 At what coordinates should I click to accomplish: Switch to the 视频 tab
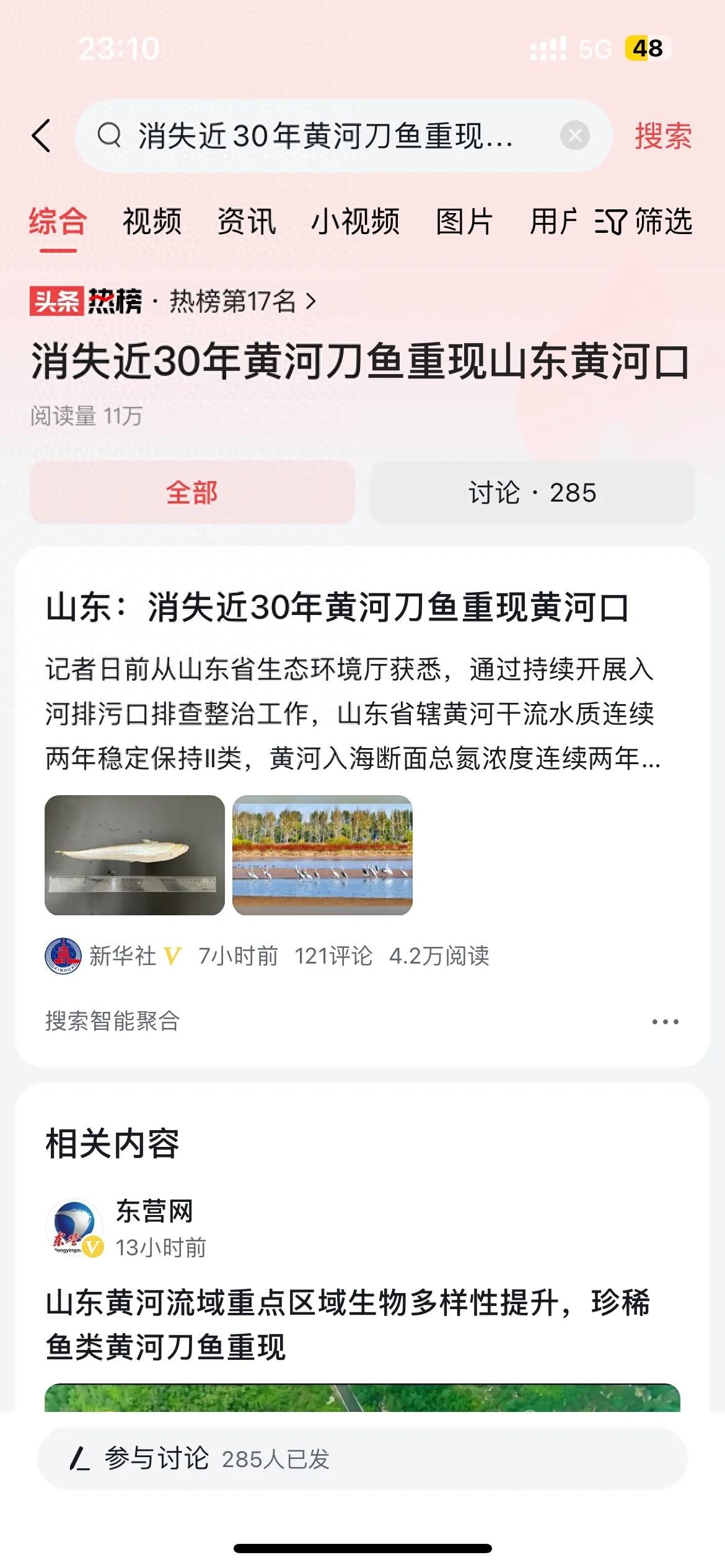[x=152, y=222]
